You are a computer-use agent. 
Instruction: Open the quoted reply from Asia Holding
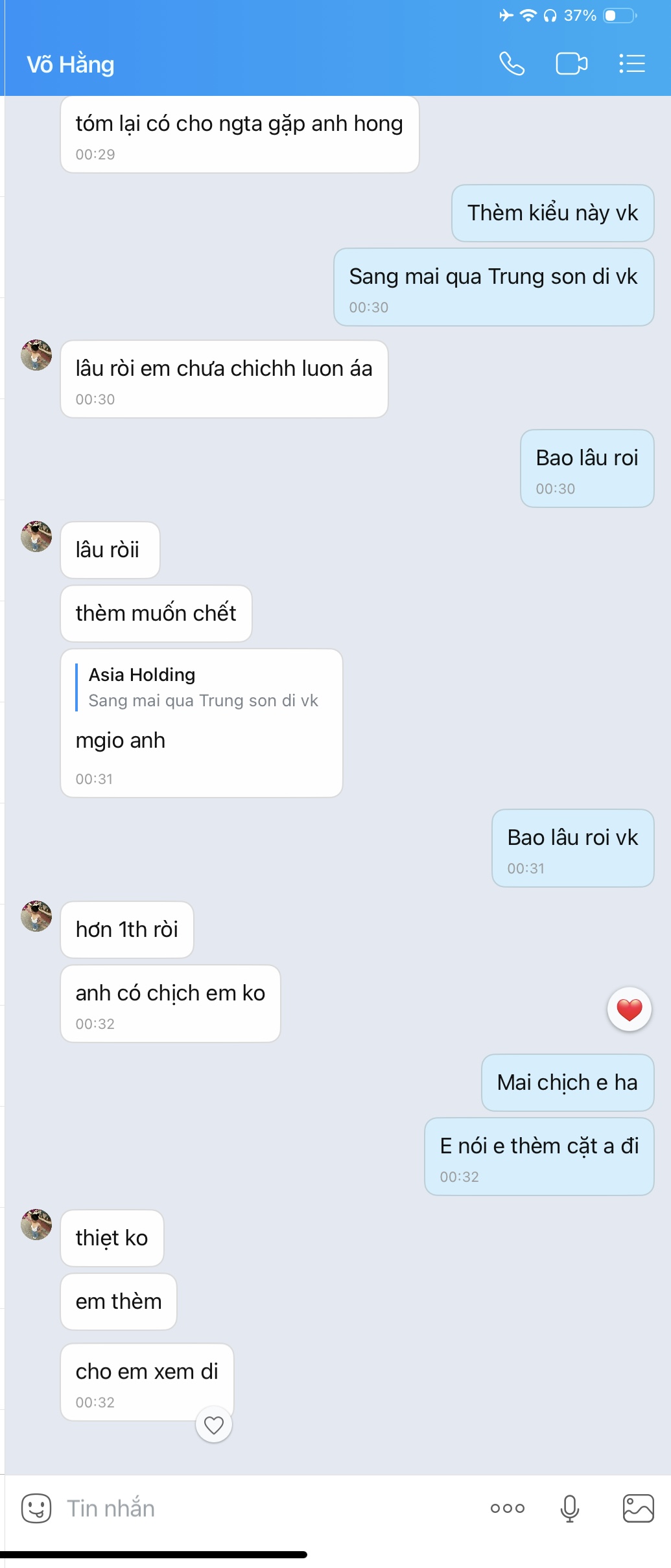point(202,687)
